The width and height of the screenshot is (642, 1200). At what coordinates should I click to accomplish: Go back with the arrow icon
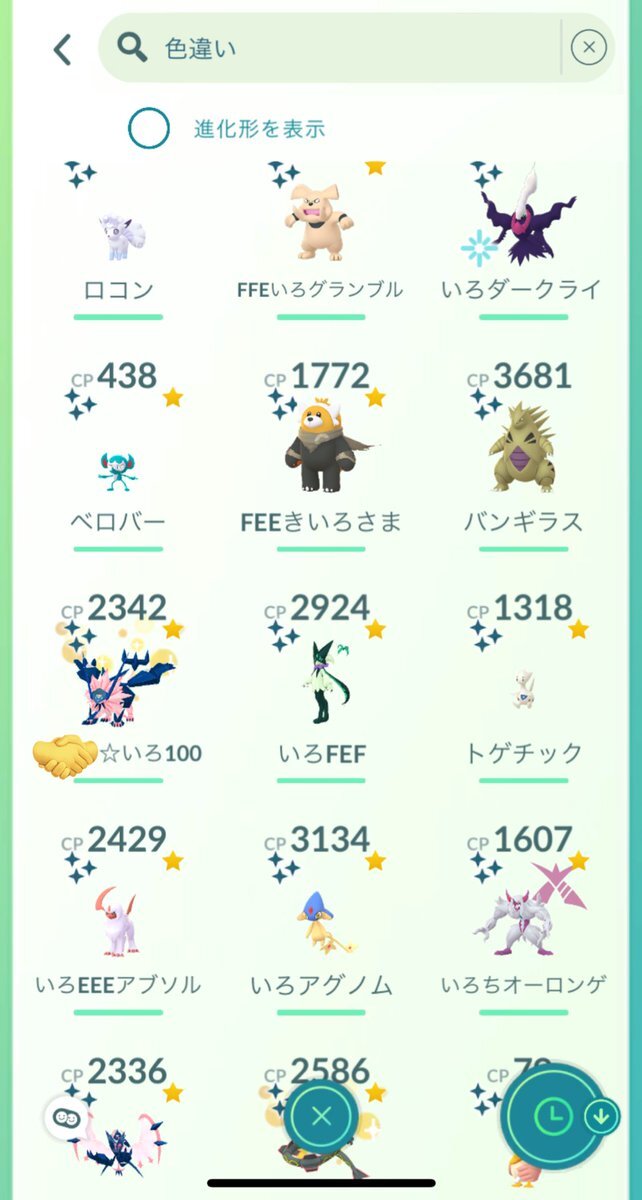(62, 49)
